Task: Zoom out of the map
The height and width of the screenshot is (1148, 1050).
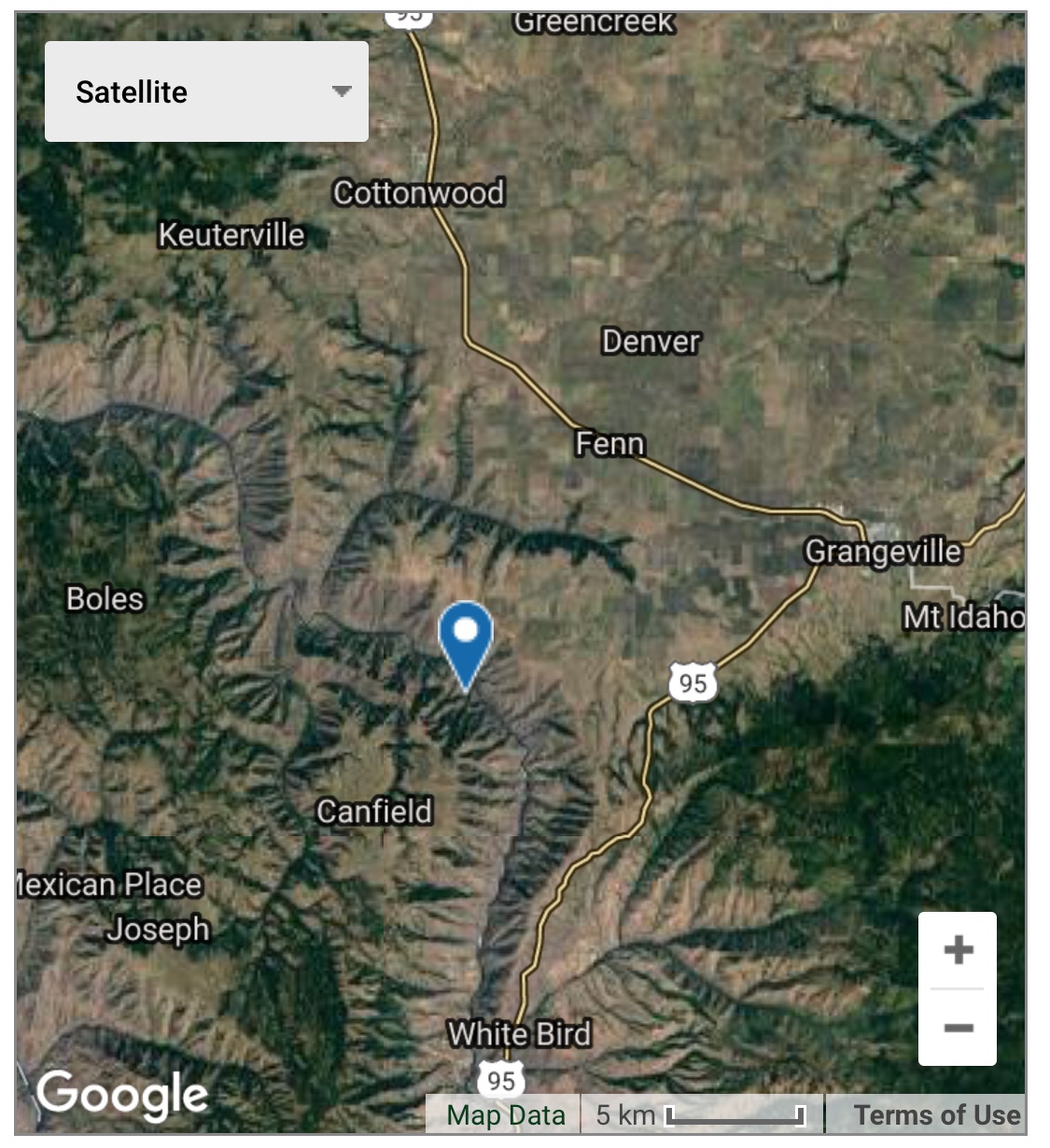Action: [x=958, y=1028]
